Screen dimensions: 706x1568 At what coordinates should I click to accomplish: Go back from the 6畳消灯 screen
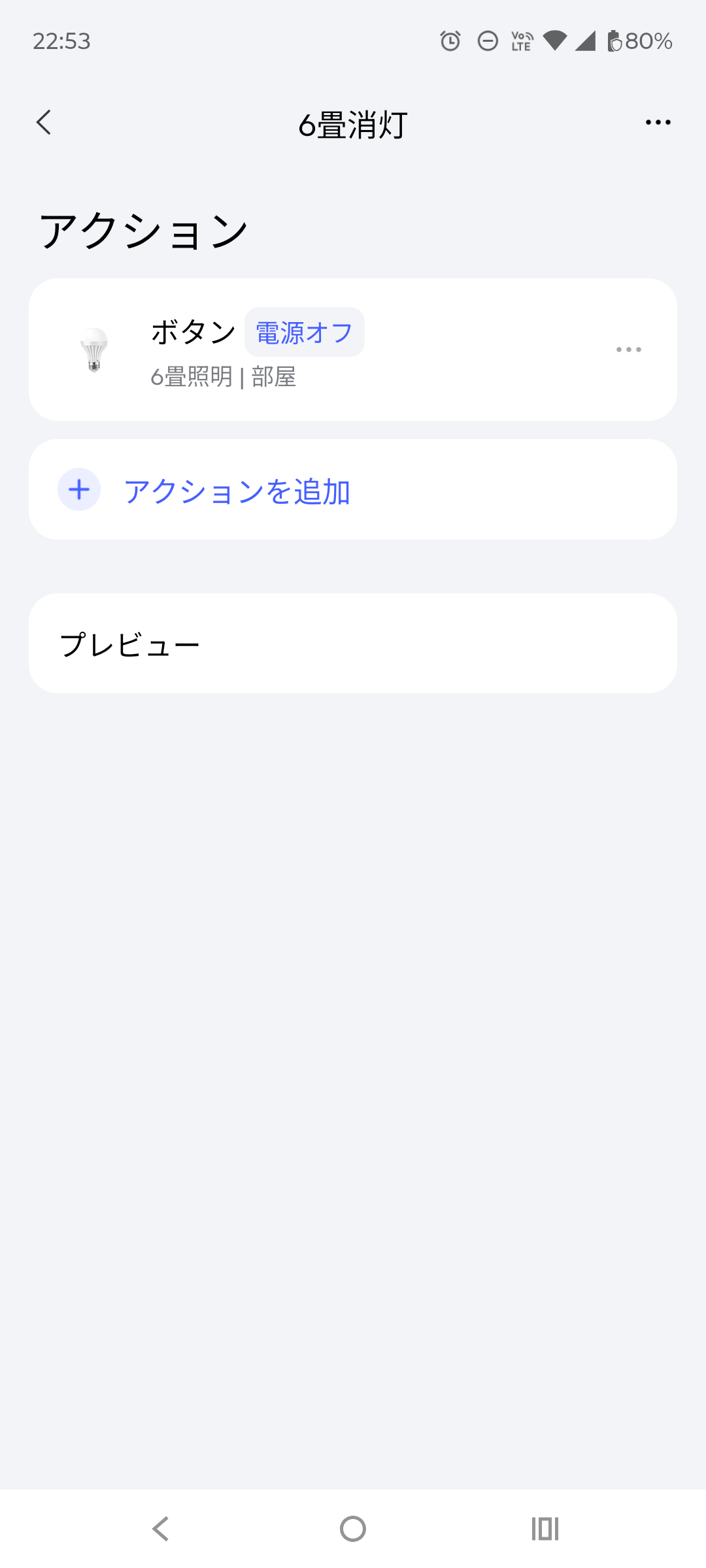click(x=44, y=122)
